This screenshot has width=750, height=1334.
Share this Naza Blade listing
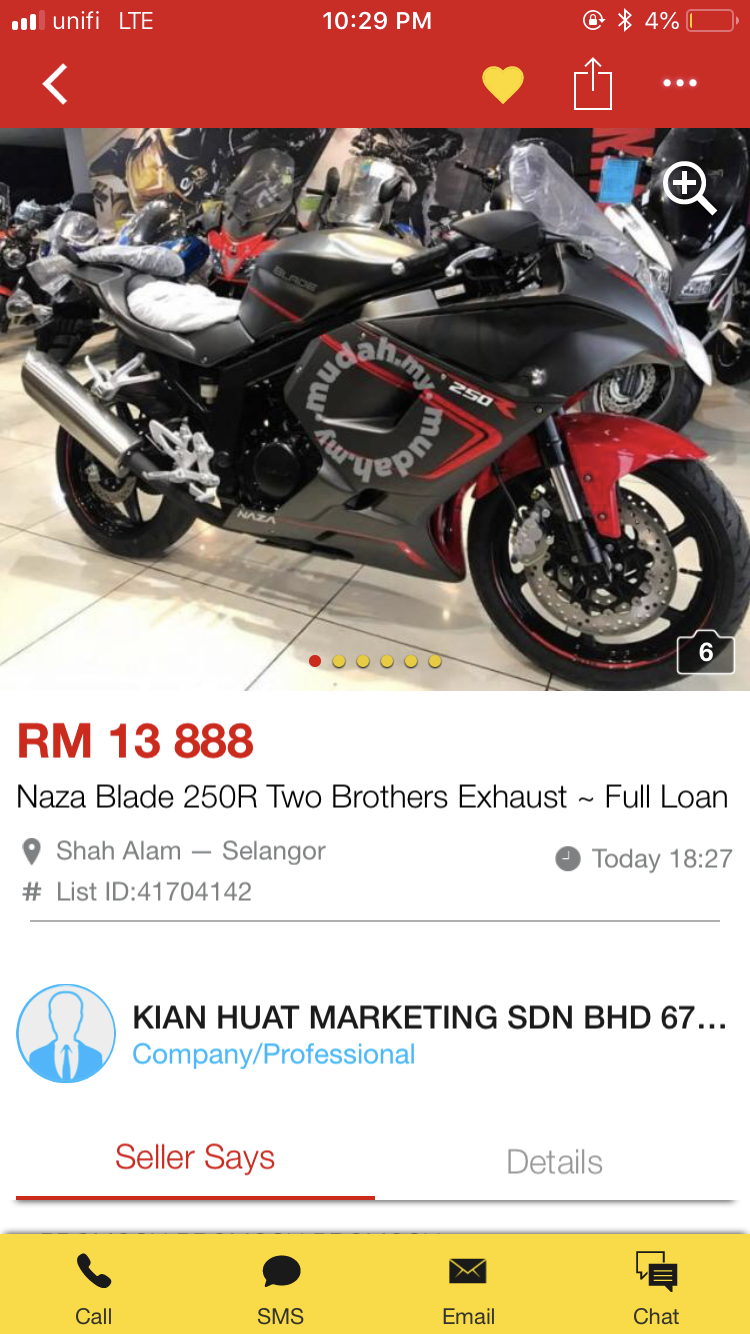tap(592, 83)
